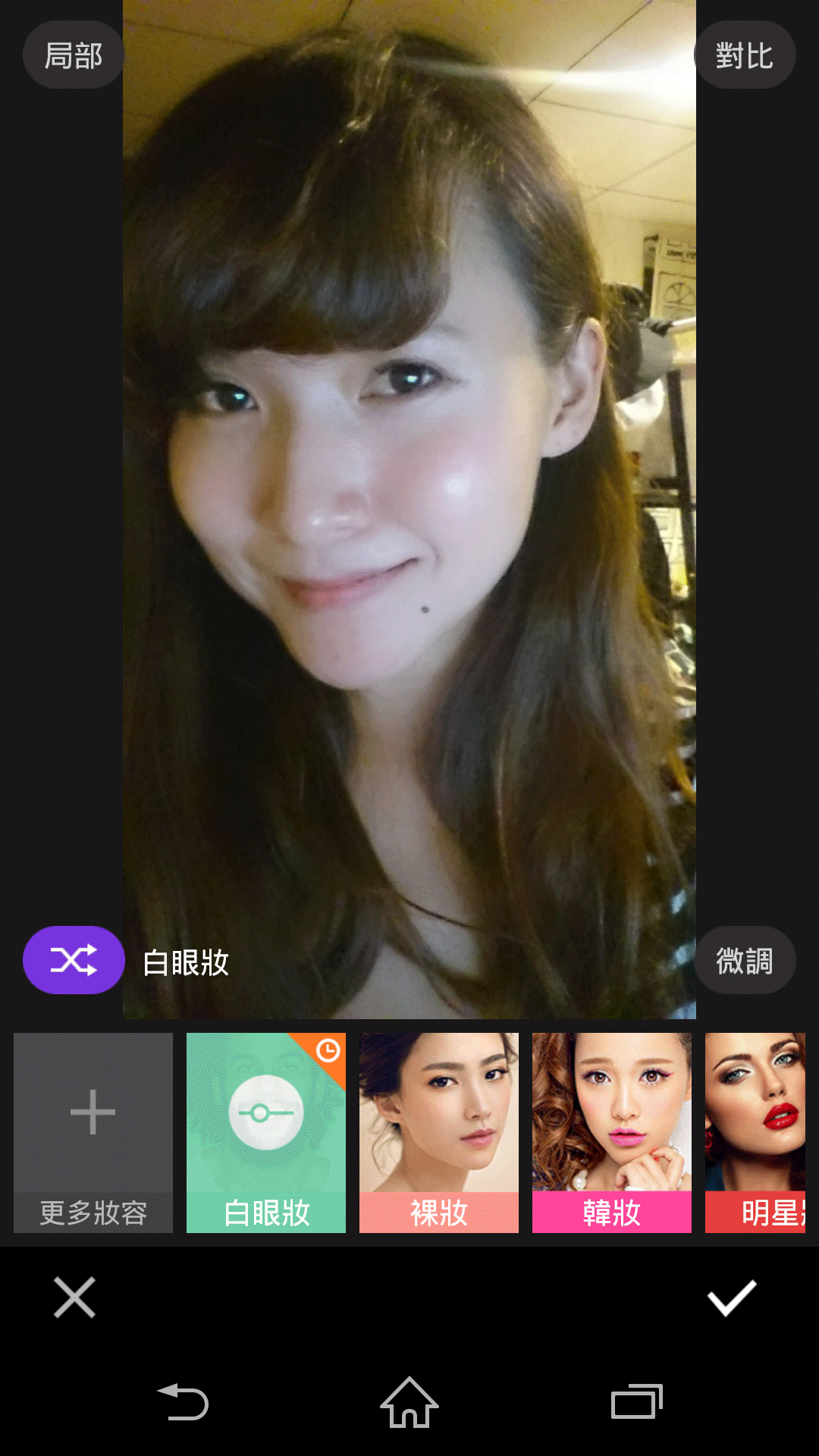The image size is (819, 1456).
Task: Open the 局部 partial makeup editor
Action: [x=73, y=55]
